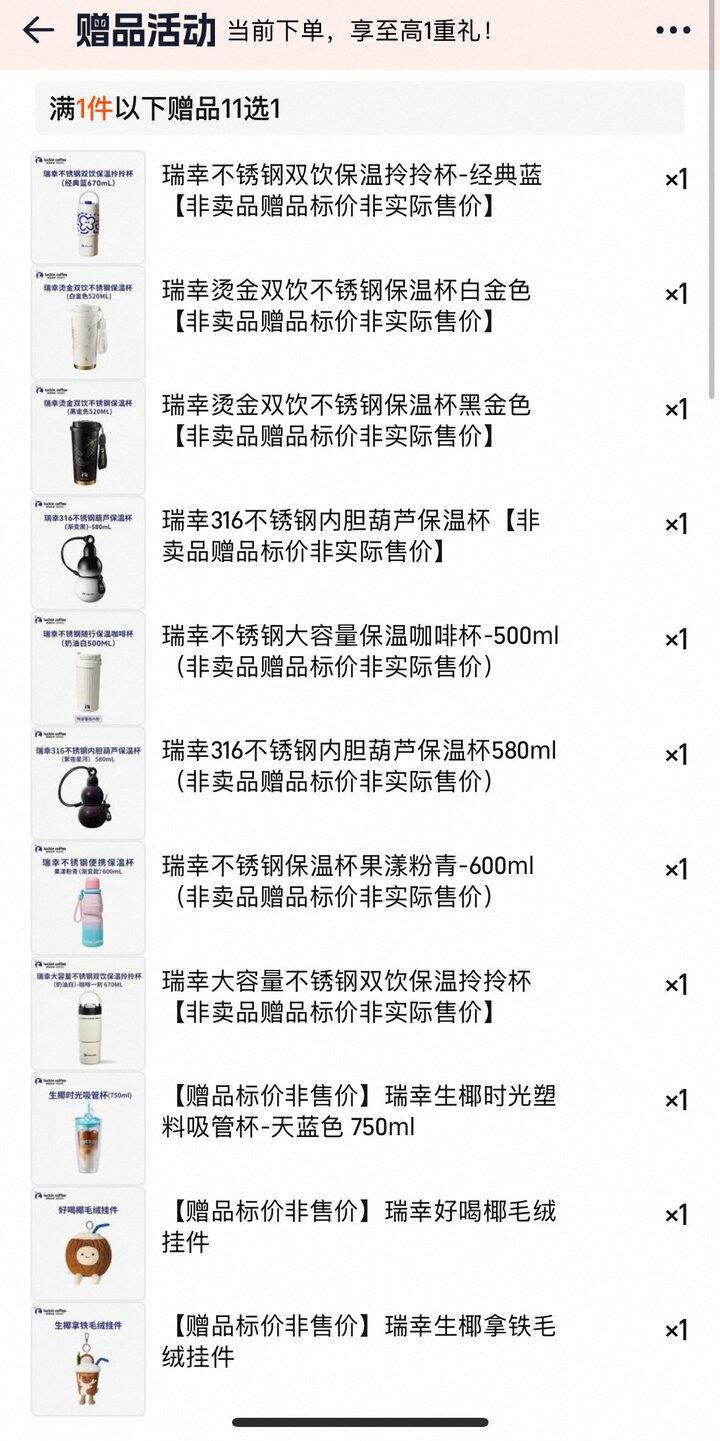The width and height of the screenshot is (720, 1441).
Task: View the 瑞幸大容量不锈钢双饮保温拎拎杯 gift
Action: pyautogui.click(x=346, y=996)
